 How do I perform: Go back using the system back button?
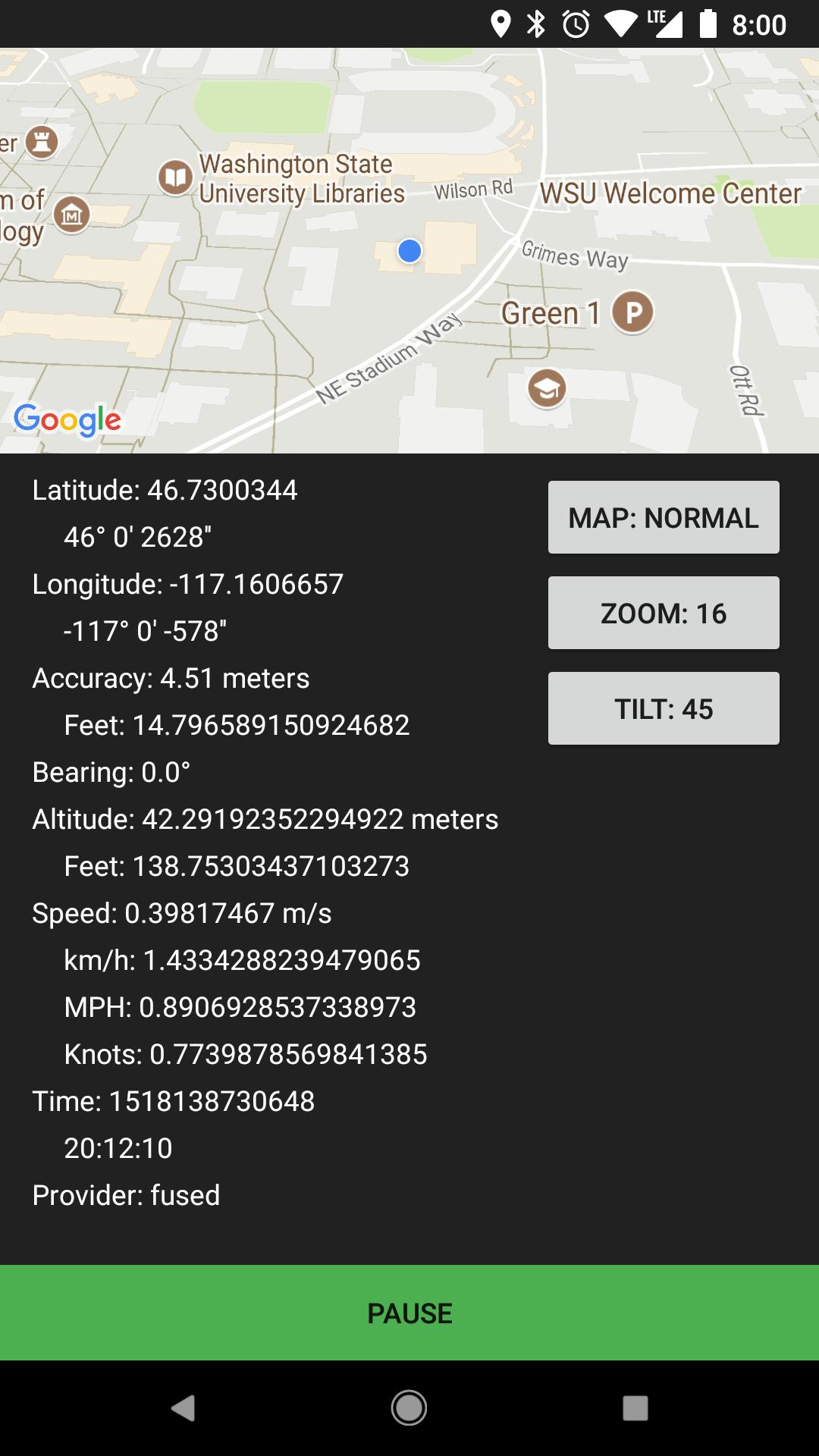[x=183, y=1408]
